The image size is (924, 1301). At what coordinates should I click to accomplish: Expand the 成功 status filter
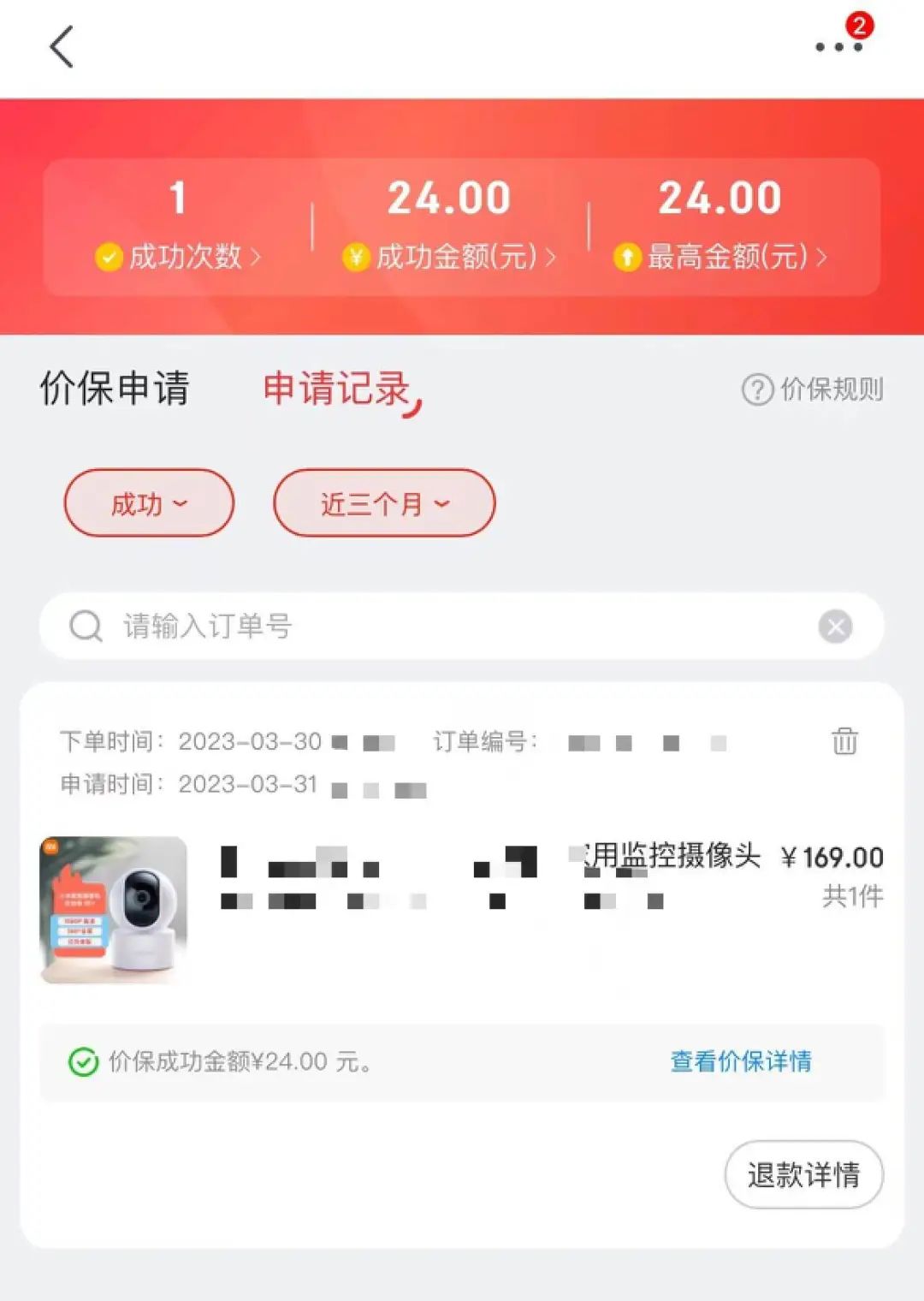[x=148, y=503]
